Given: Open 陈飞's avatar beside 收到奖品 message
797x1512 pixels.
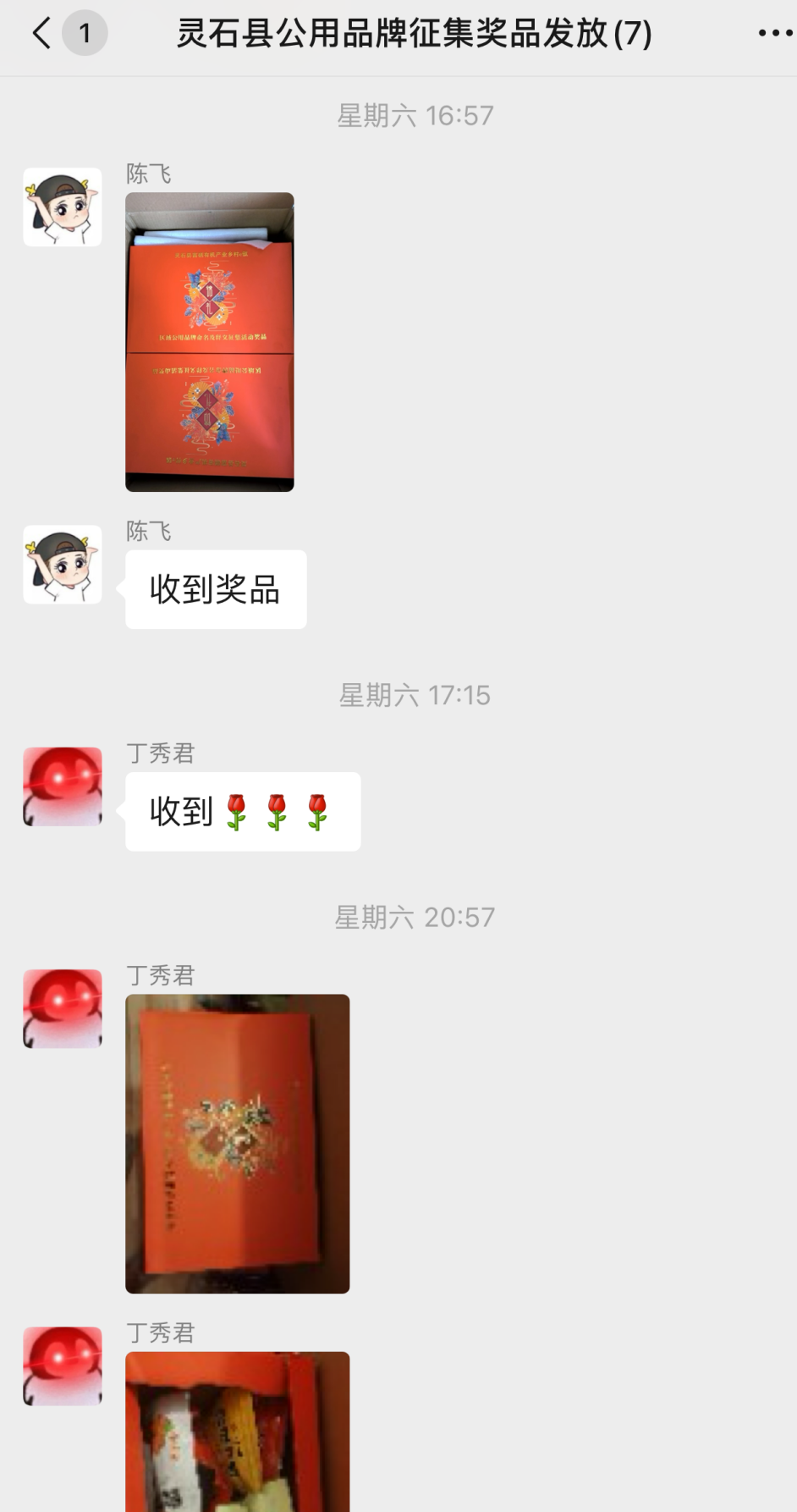Looking at the screenshot, I should click(x=63, y=565).
